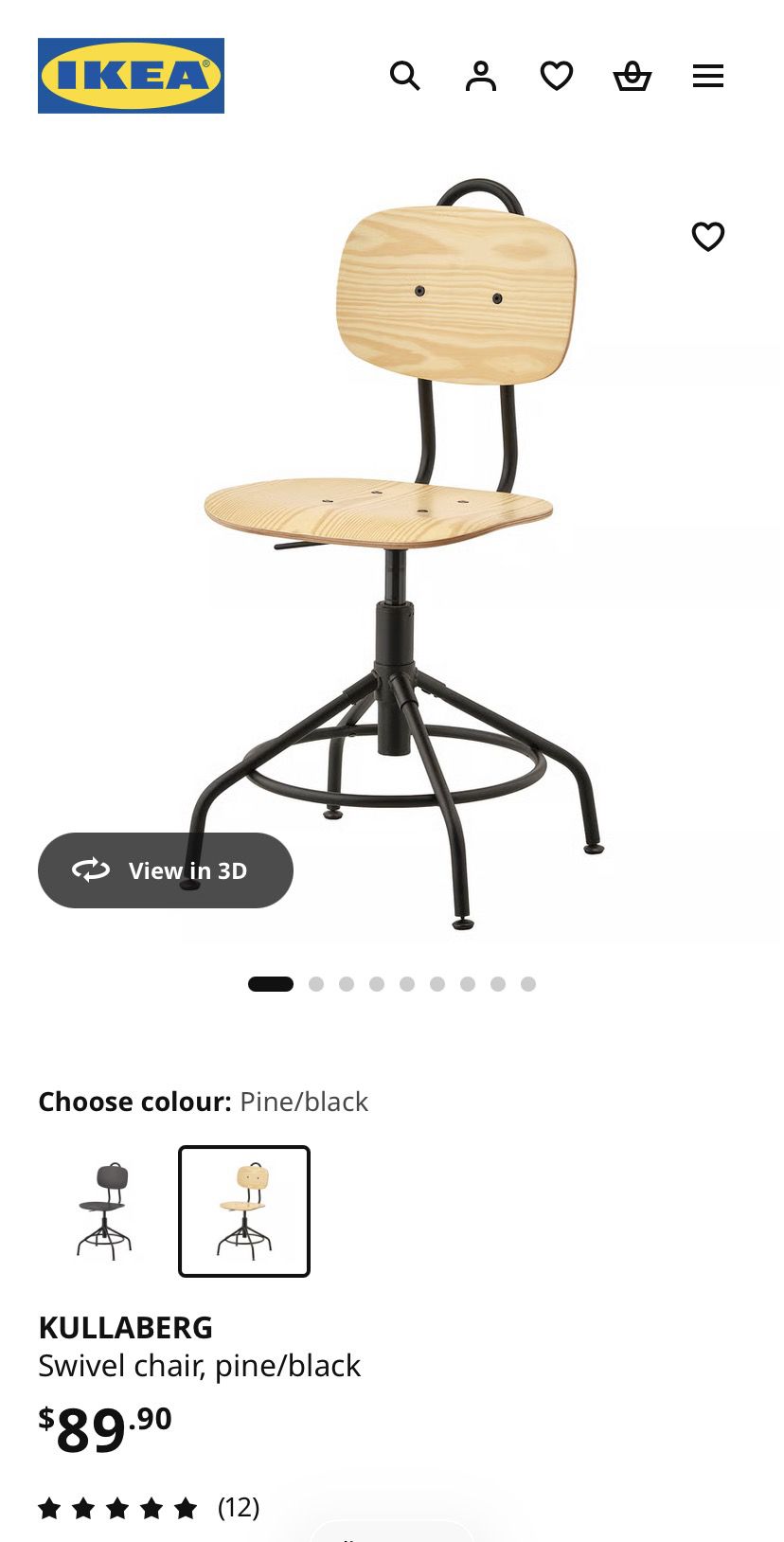Open the search icon in header
784x1542 pixels.
click(x=405, y=76)
